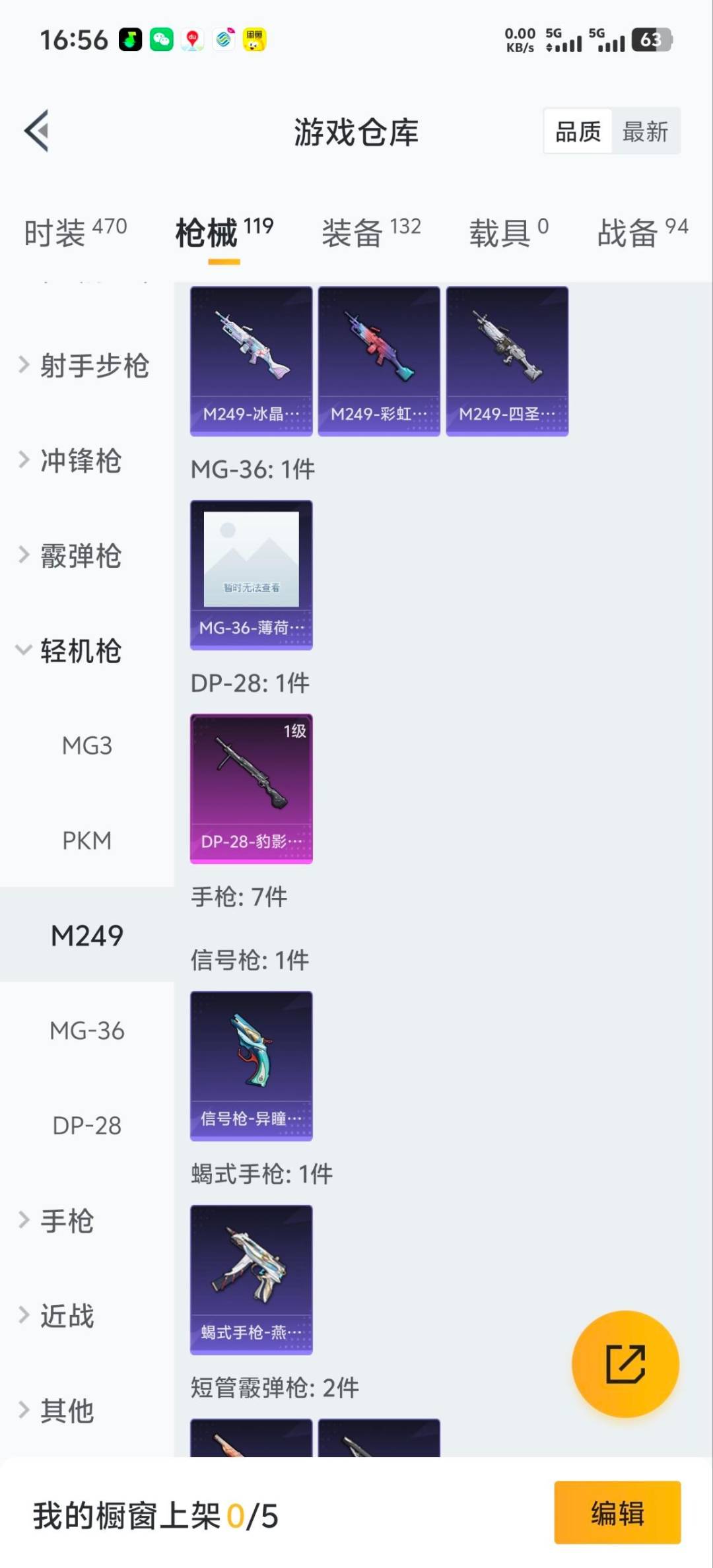This screenshot has height=1568, width=713.
Task: Tap the back arrow to leave 游戏仓库
Action: tap(36, 131)
